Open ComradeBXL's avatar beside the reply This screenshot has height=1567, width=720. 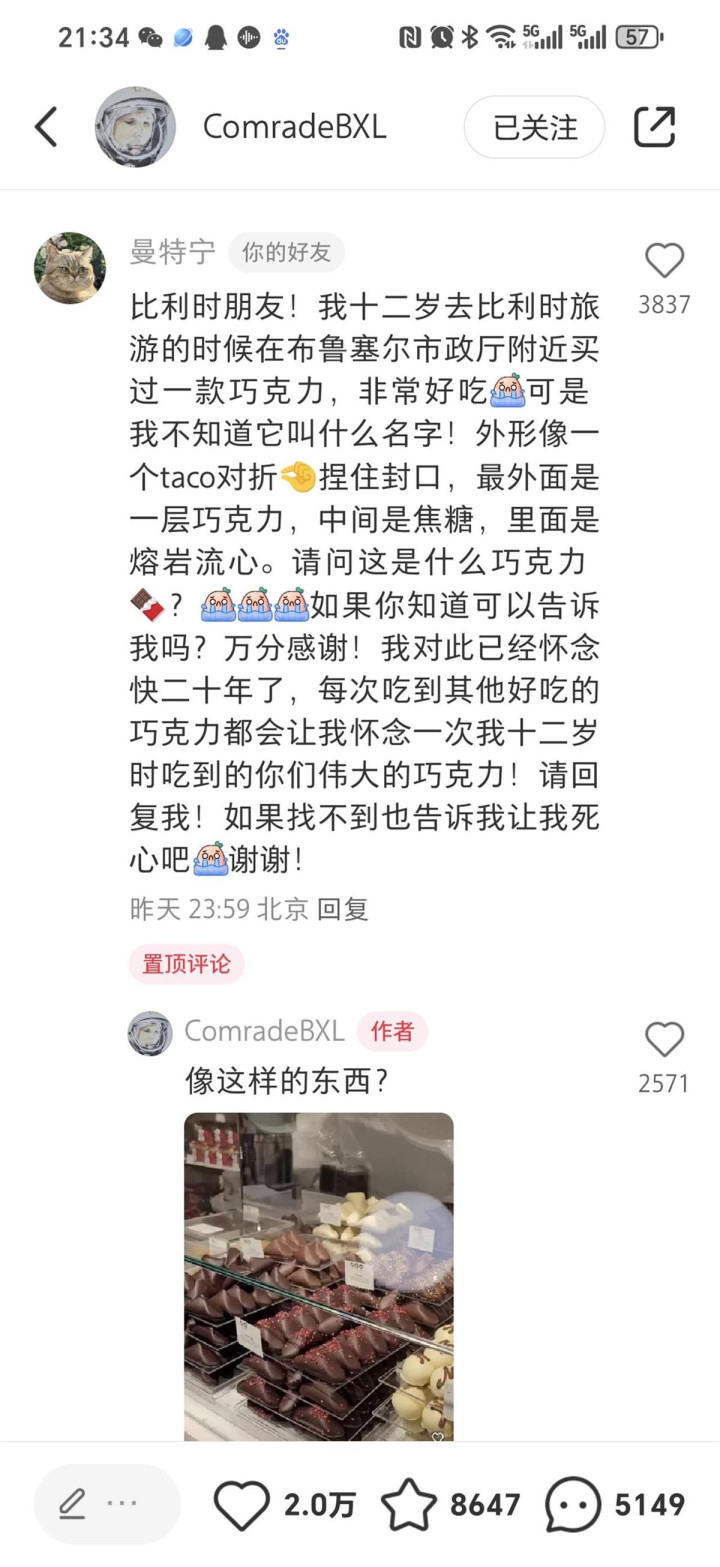(x=150, y=1033)
